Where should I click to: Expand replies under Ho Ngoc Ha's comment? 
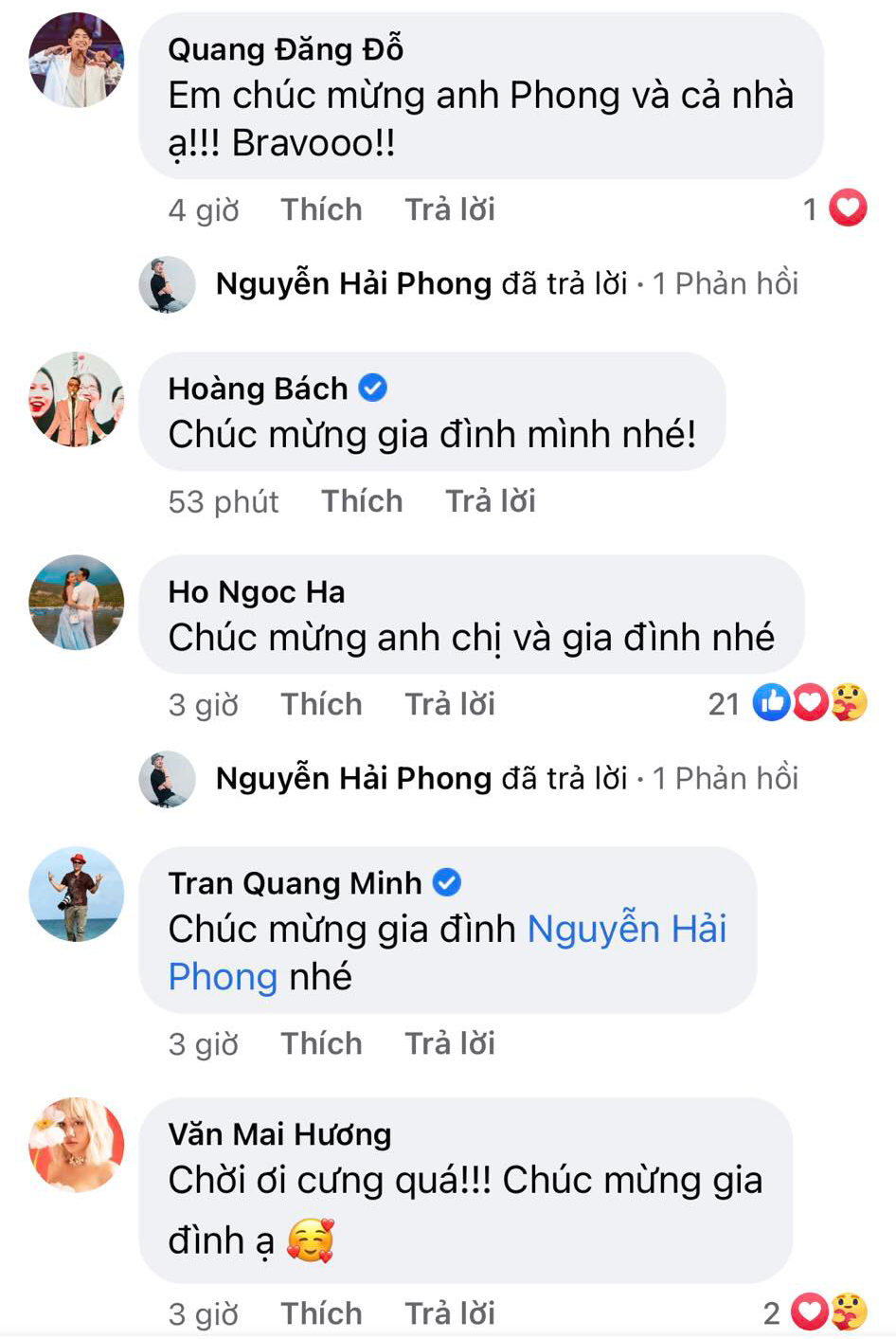[x=727, y=778]
